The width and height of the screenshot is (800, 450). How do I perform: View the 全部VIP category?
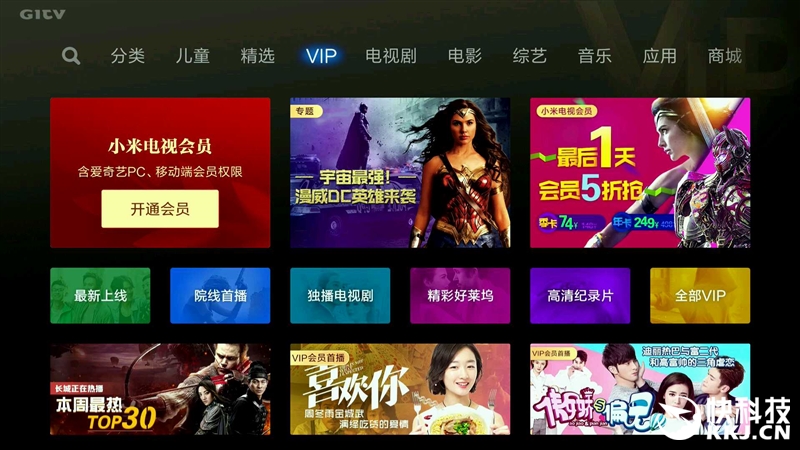tap(700, 296)
